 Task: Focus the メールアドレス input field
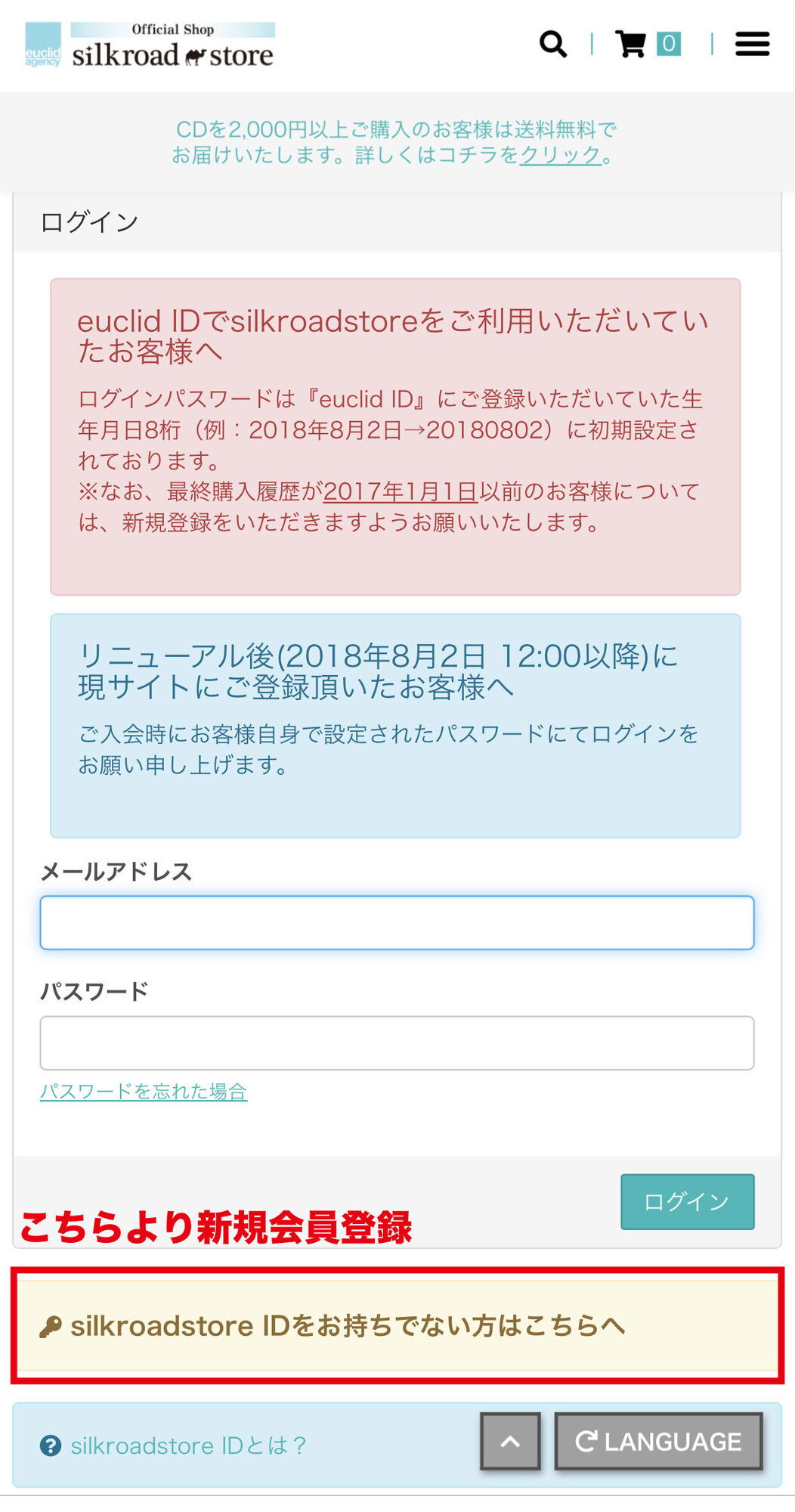[x=397, y=922]
